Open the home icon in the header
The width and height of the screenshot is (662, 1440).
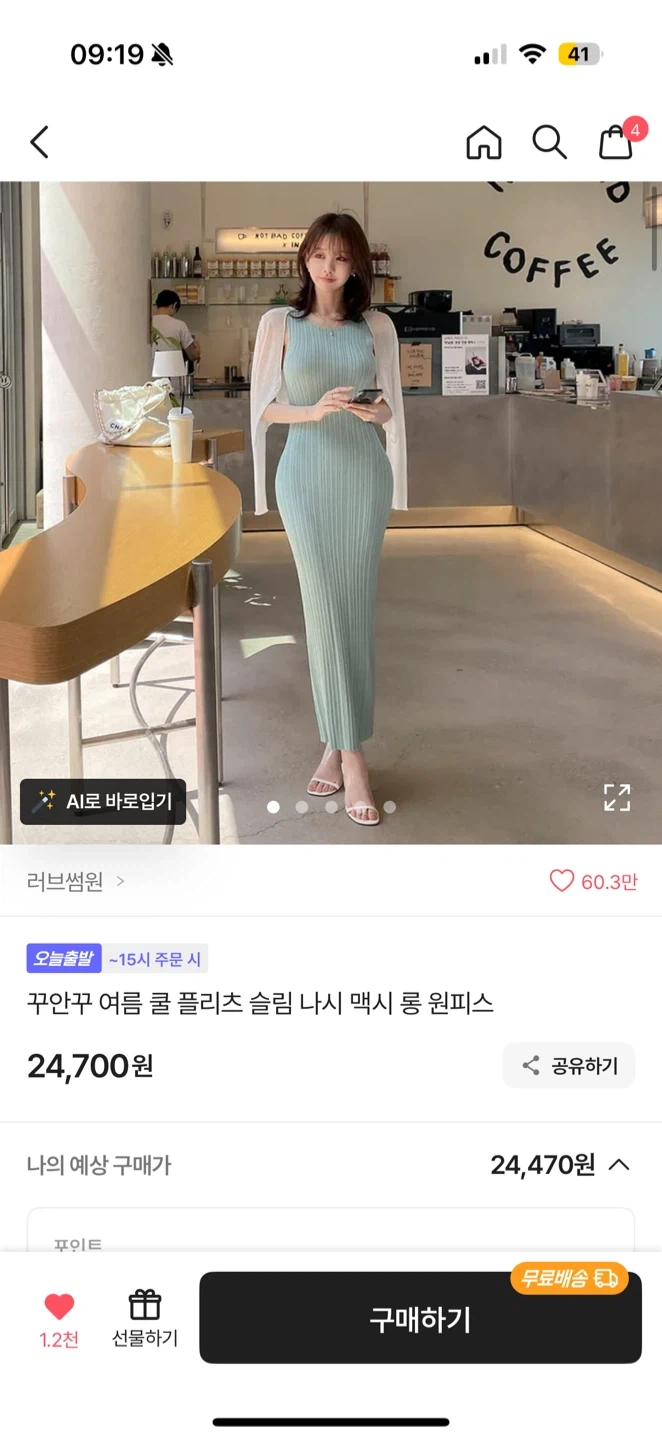click(x=484, y=143)
